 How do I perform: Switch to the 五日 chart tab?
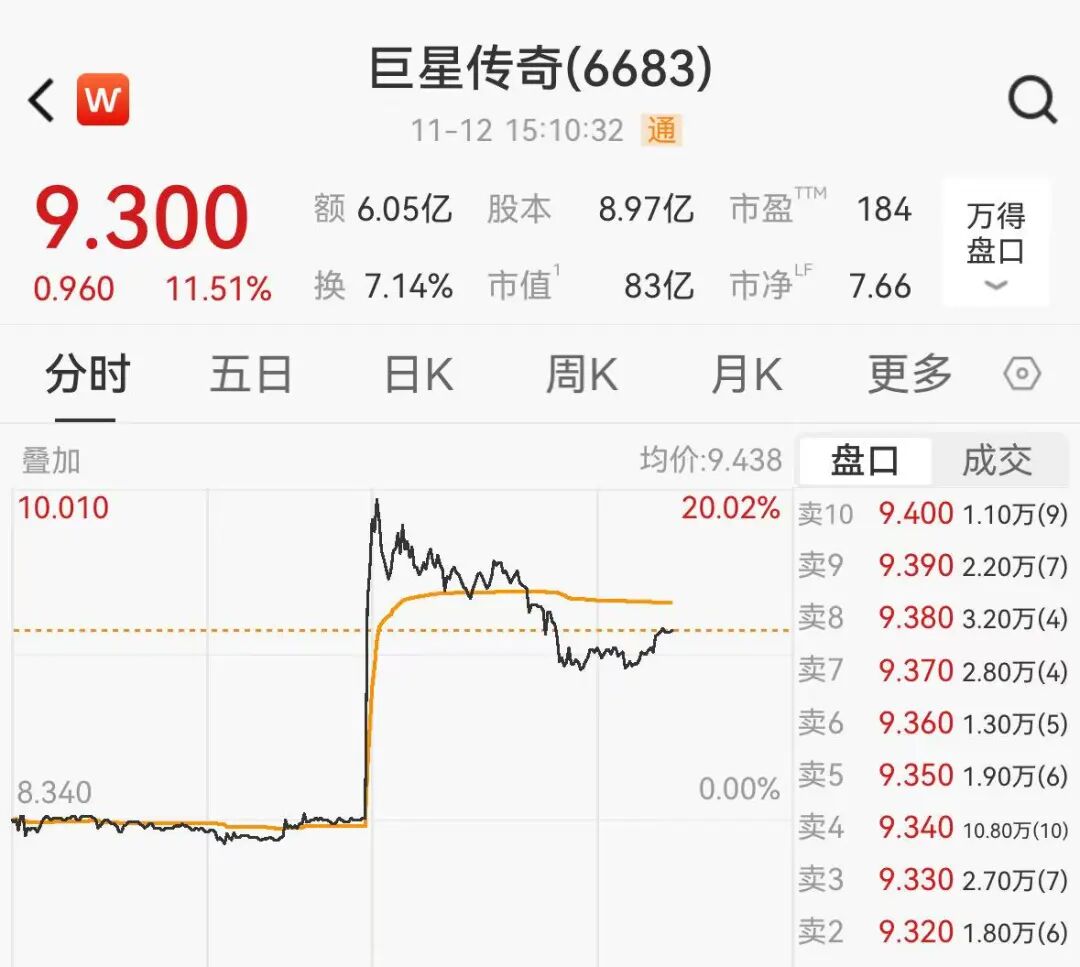[x=251, y=376]
